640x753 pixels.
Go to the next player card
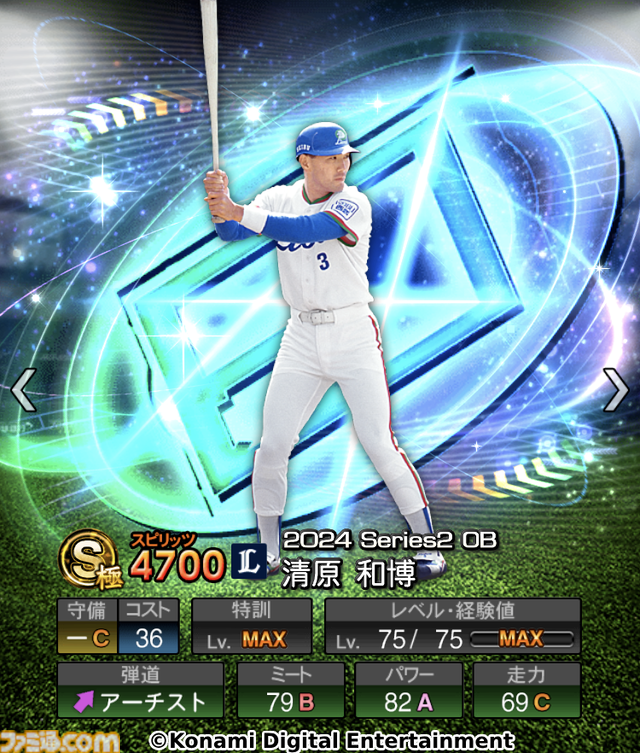[x=616, y=390]
